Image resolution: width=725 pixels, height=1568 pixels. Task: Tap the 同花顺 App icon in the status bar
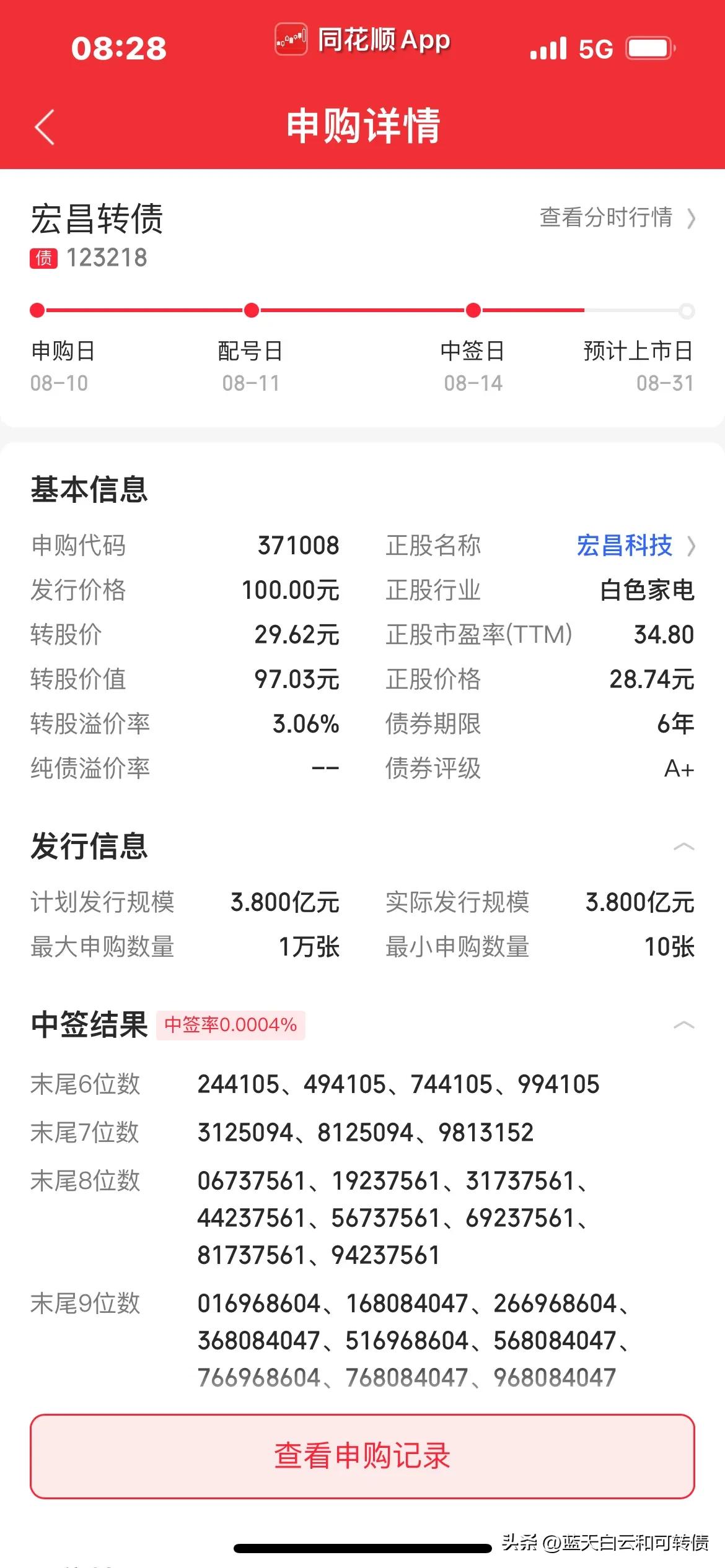pyautogui.click(x=290, y=38)
